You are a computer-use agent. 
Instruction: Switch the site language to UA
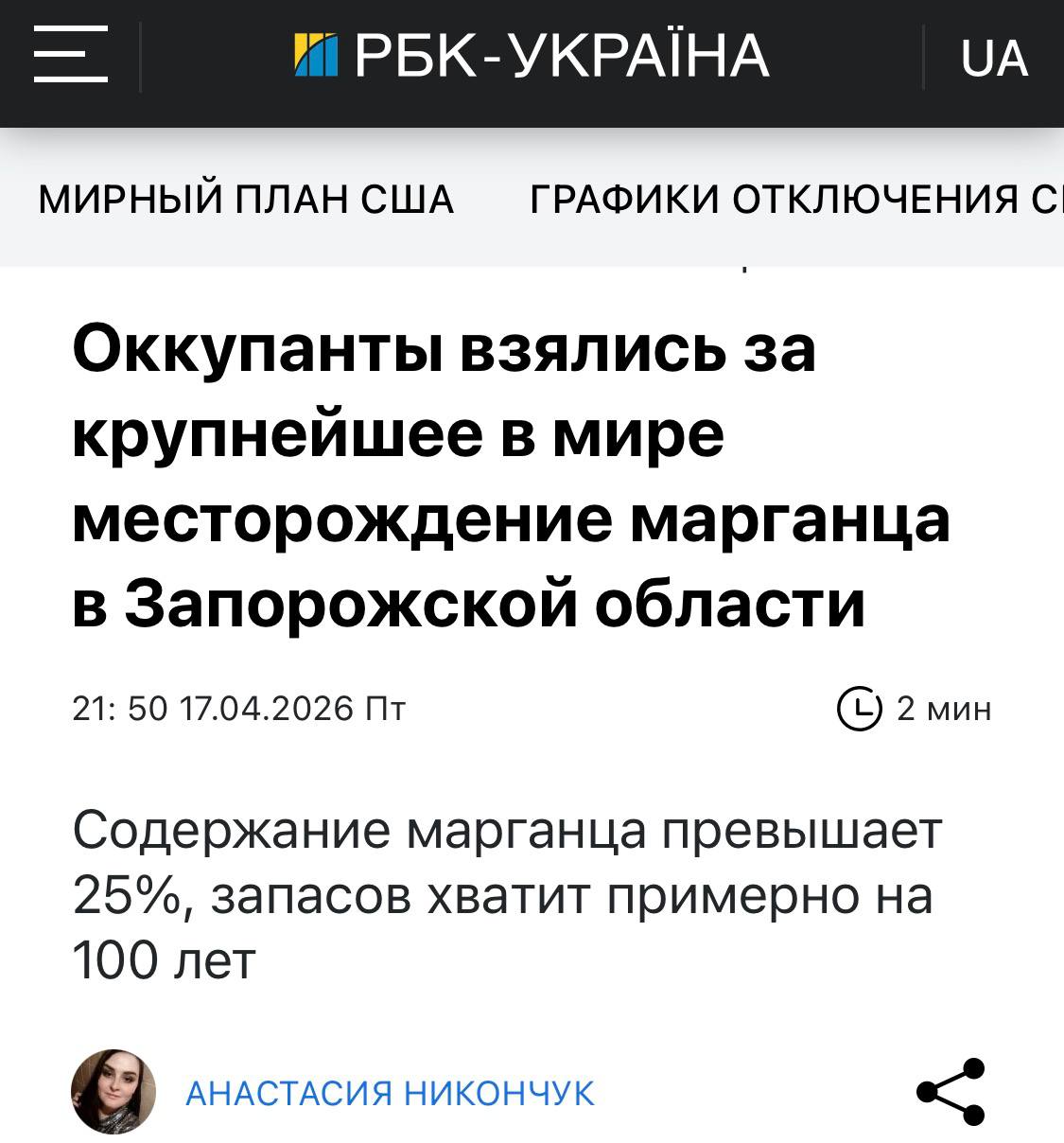pyautogui.click(x=993, y=59)
